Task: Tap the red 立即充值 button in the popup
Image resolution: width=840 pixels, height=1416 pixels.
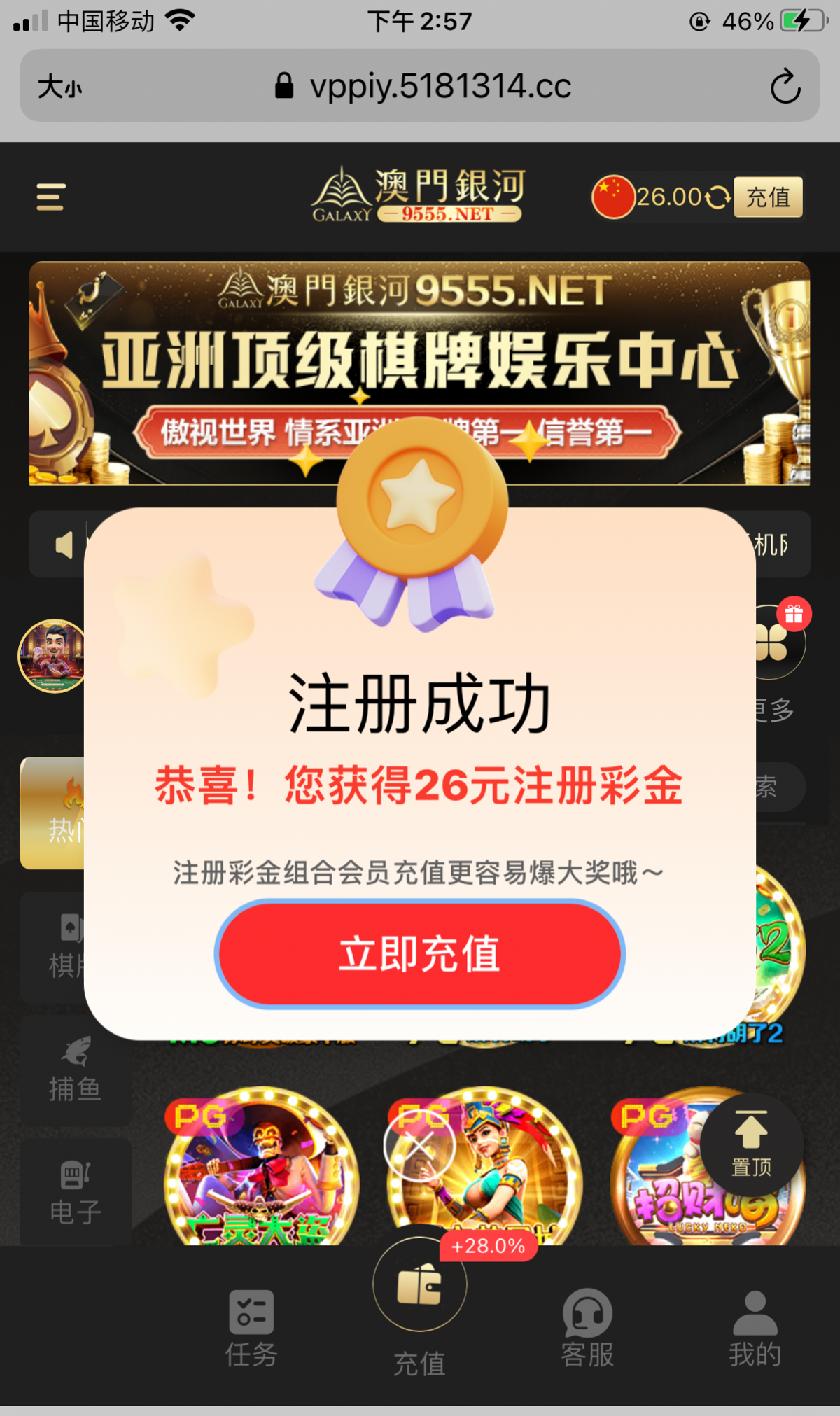Action: 419,953
